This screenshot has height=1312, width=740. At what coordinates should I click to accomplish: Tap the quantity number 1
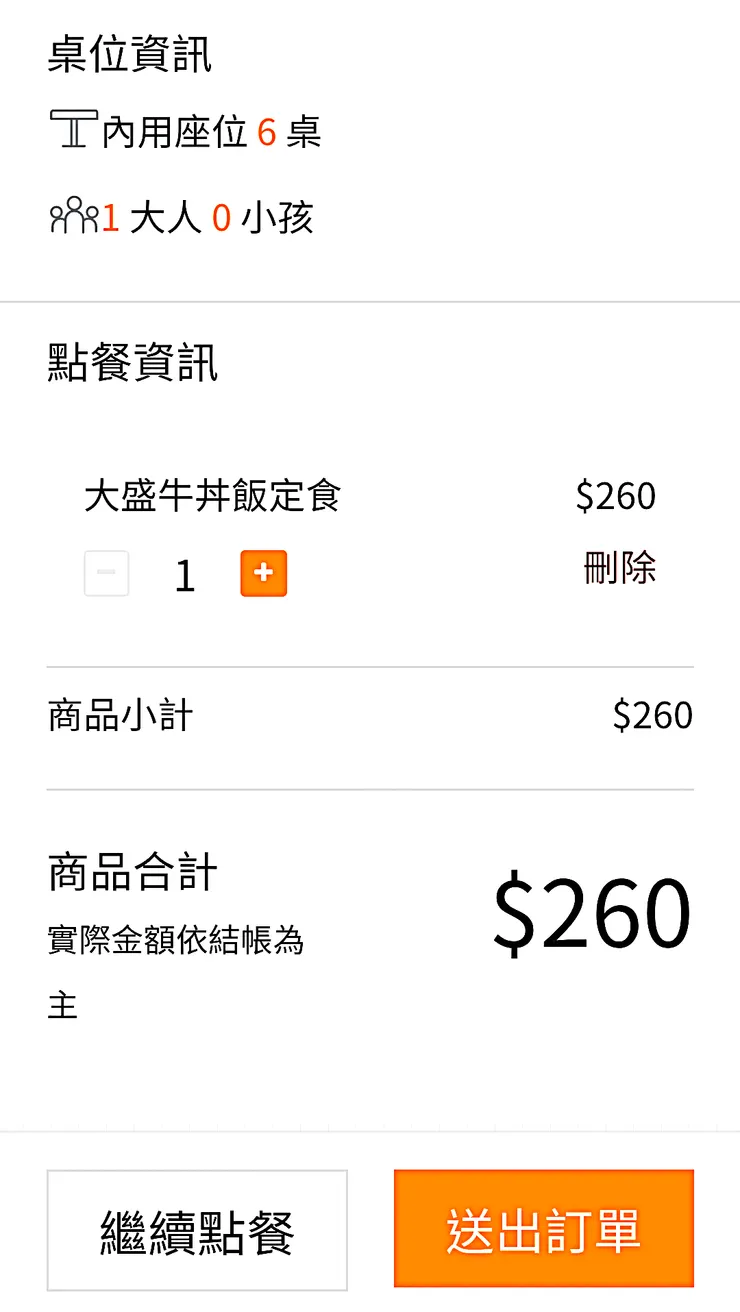pyautogui.click(x=184, y=573)
